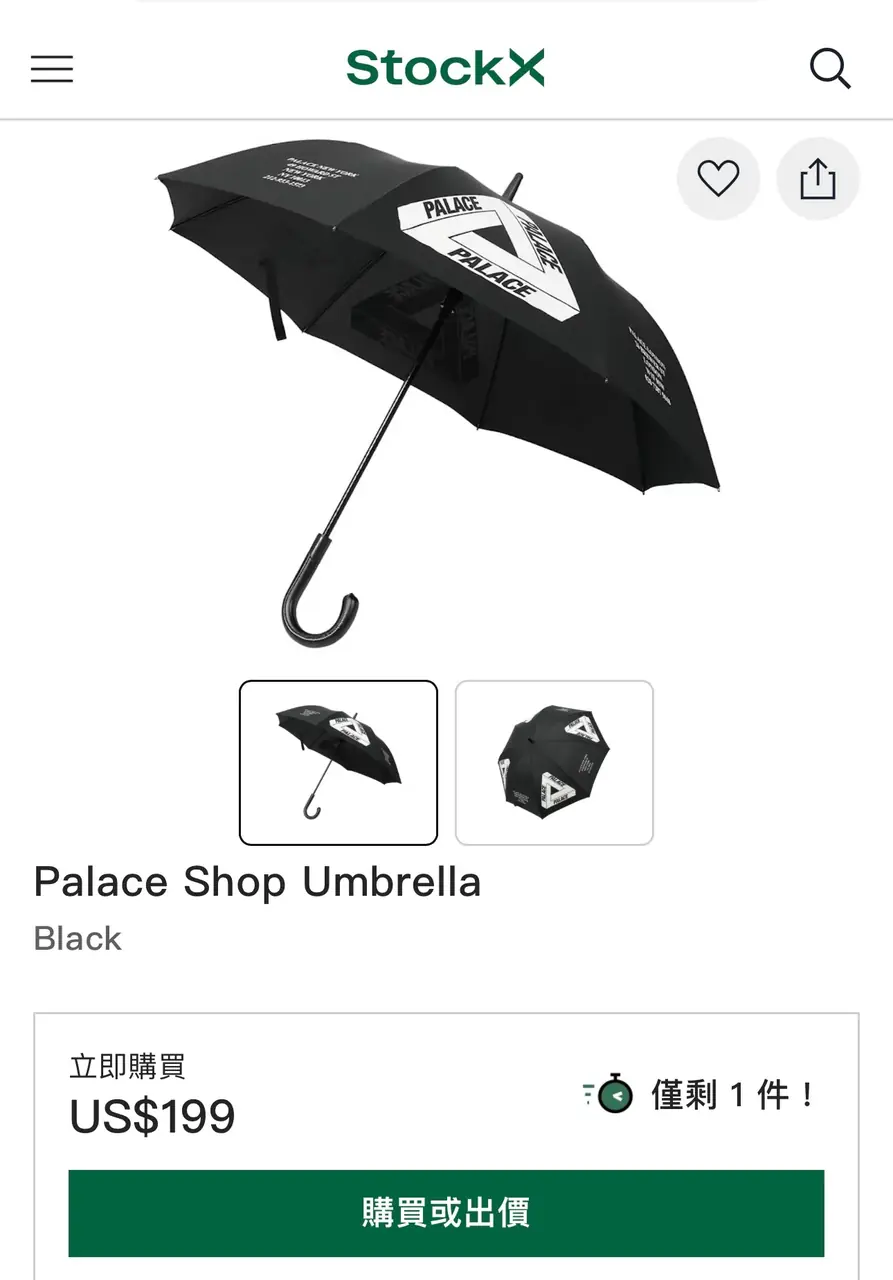The image size is (893, 1280).
Task: Add umbrella to favorites with heart icon
Action: [718, 179]
